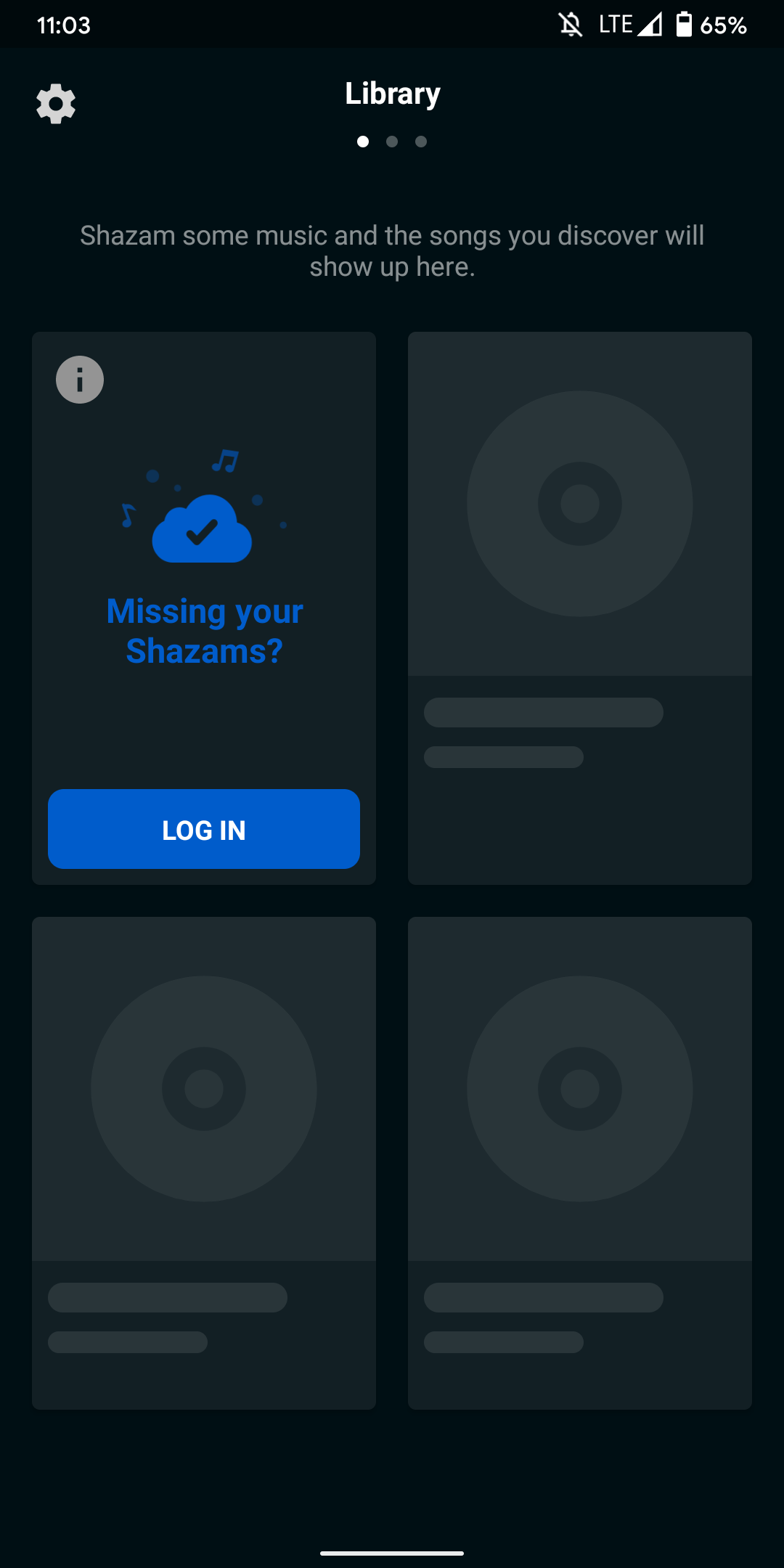Viewport: 784px width, 1568px height.
Task: Expand the Missing your Shazams card
Action: [x=203, y=632]
